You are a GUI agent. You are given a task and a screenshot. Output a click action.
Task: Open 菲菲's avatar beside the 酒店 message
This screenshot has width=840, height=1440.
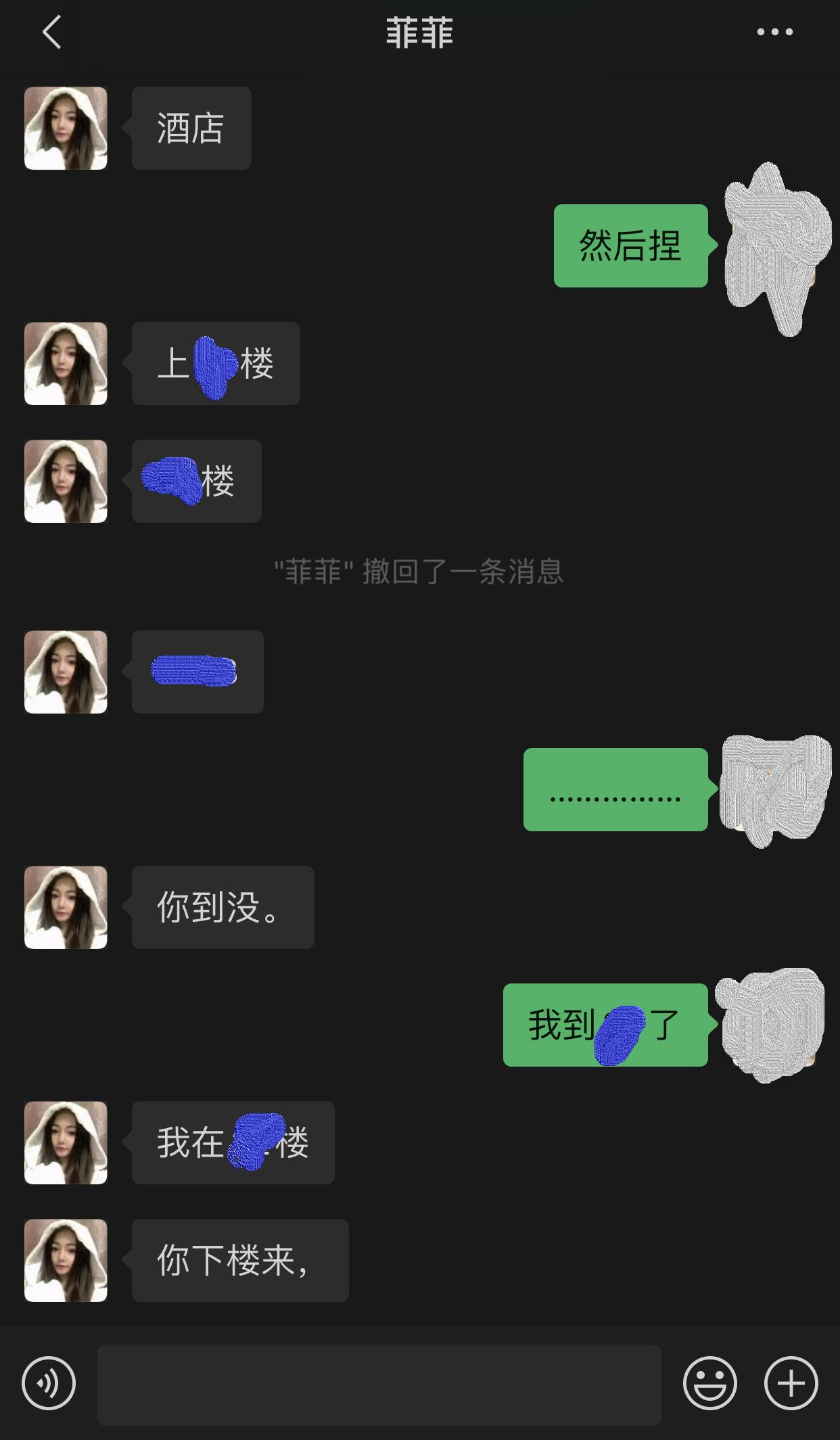coord(66,128)
